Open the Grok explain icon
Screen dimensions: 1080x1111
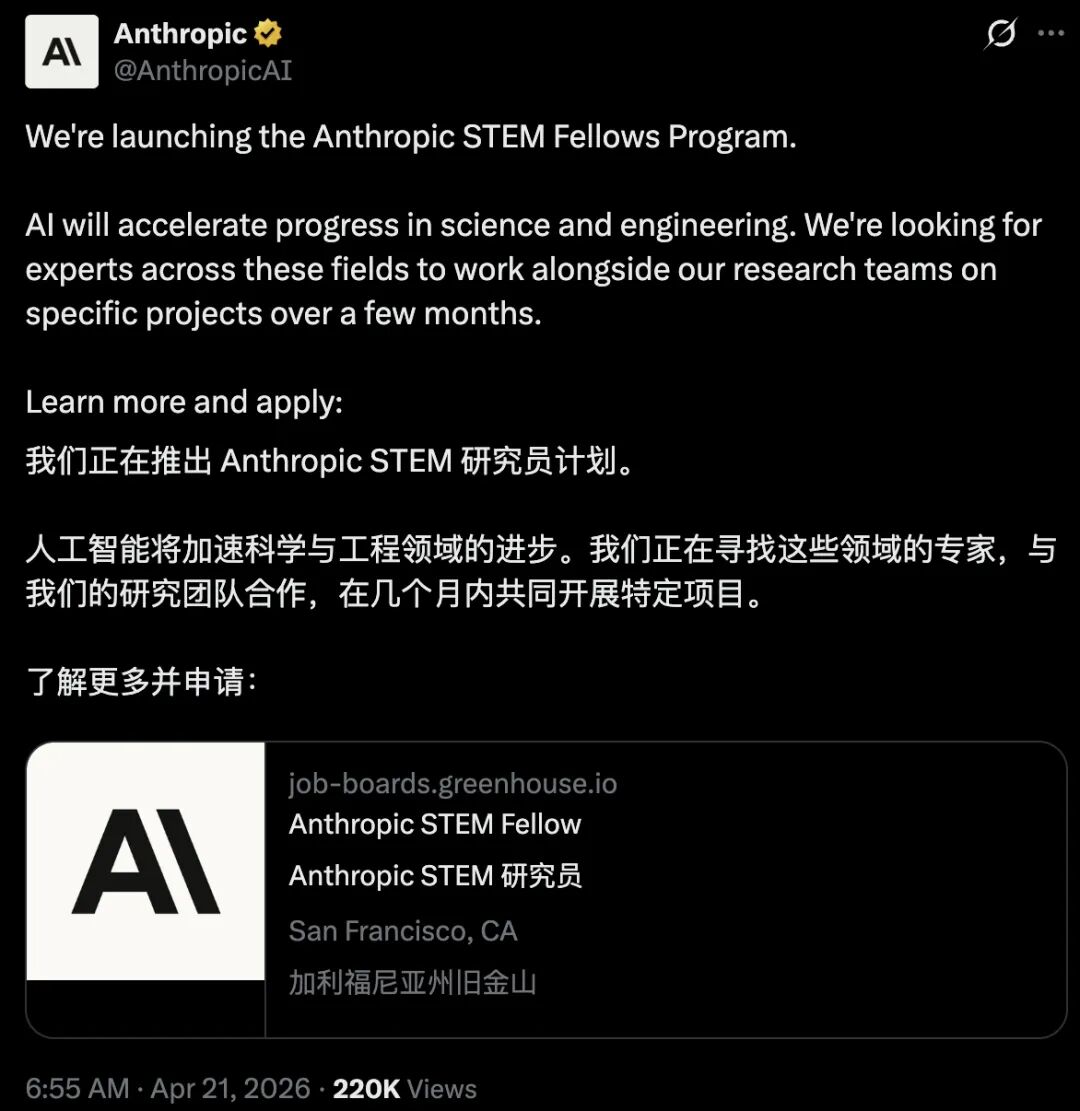pyautogui.click(x=1000, y=34)
